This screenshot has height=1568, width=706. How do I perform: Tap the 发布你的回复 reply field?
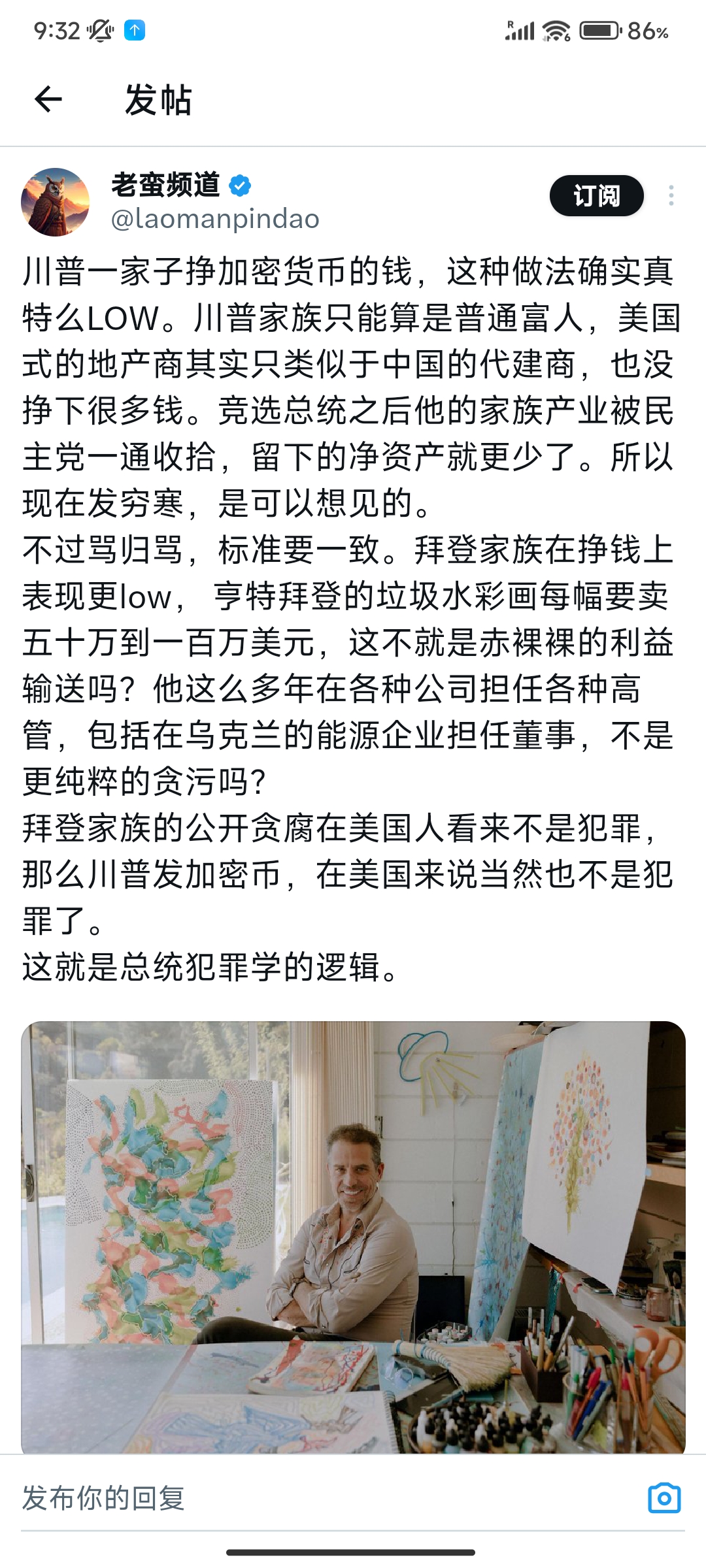tap(327, 1497)
